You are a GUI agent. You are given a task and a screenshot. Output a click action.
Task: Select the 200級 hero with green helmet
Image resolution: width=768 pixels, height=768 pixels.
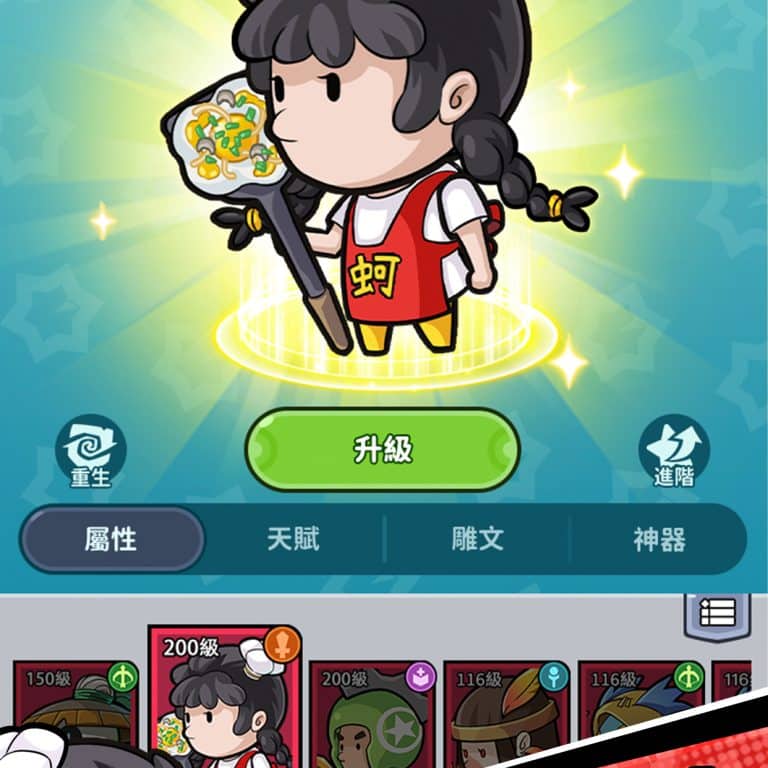coord(371,712)
